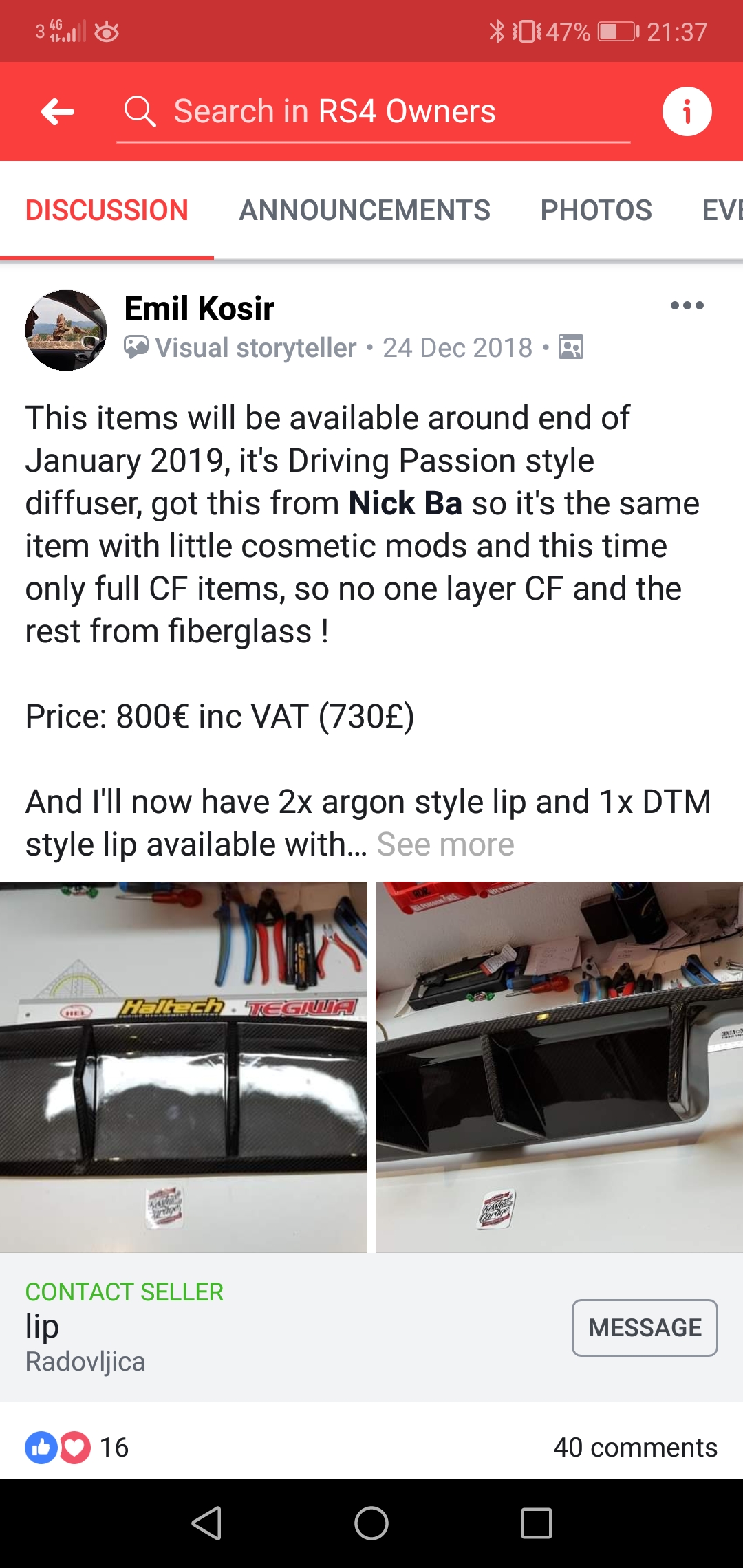743x1568 pixels.
Task: Go back using the header arrow
Action: (58, 111)
